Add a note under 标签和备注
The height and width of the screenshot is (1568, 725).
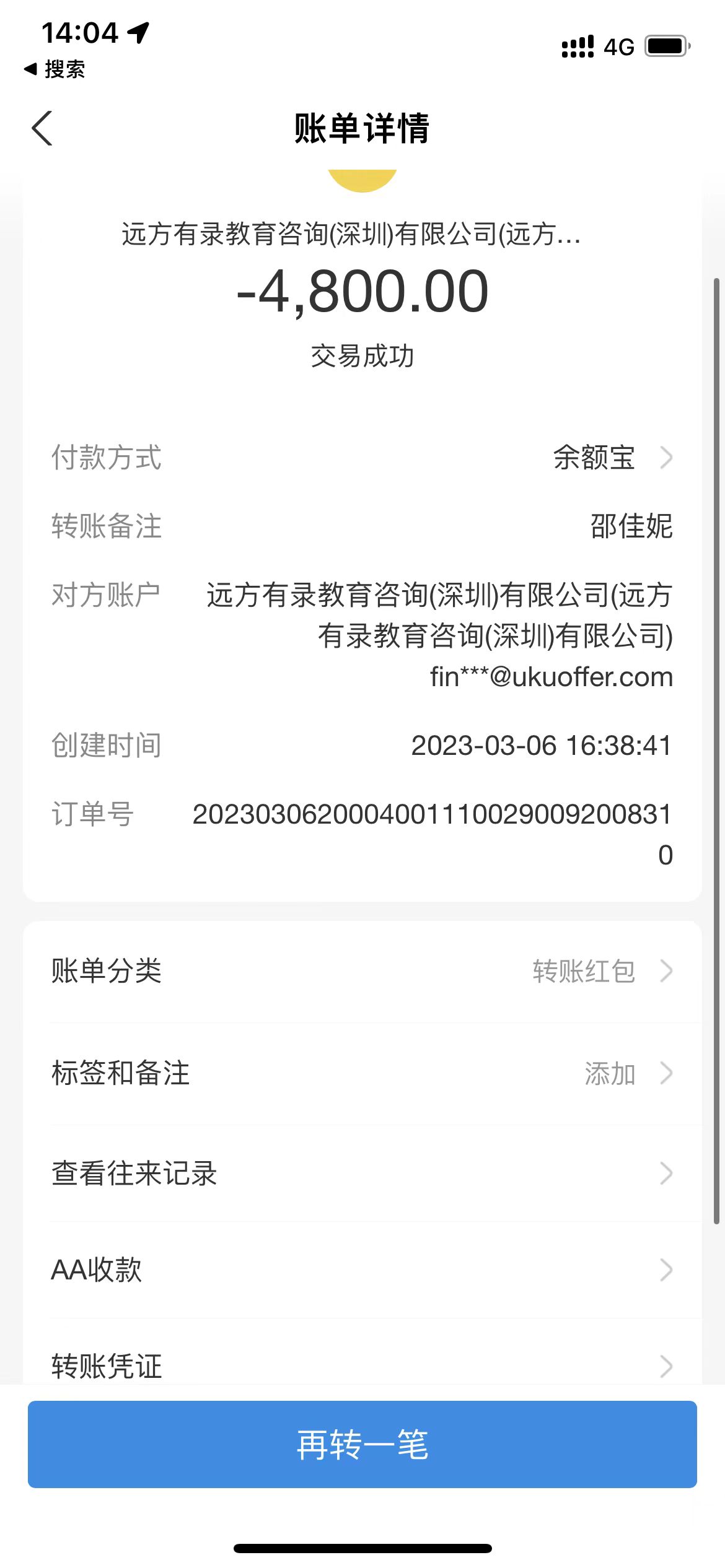[362, 1073]
